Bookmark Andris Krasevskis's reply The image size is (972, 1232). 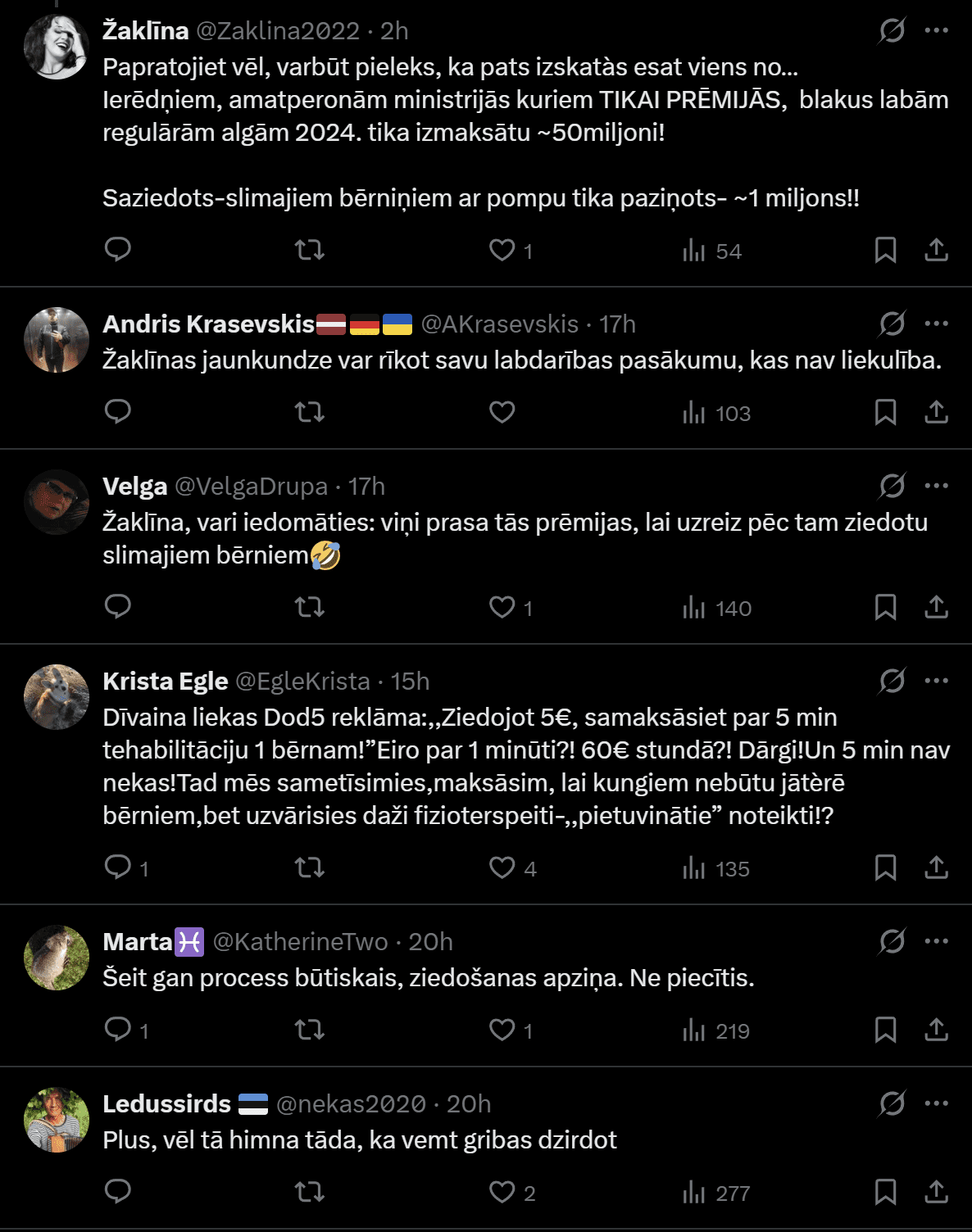pyautogui.click(x=885, y=412)
